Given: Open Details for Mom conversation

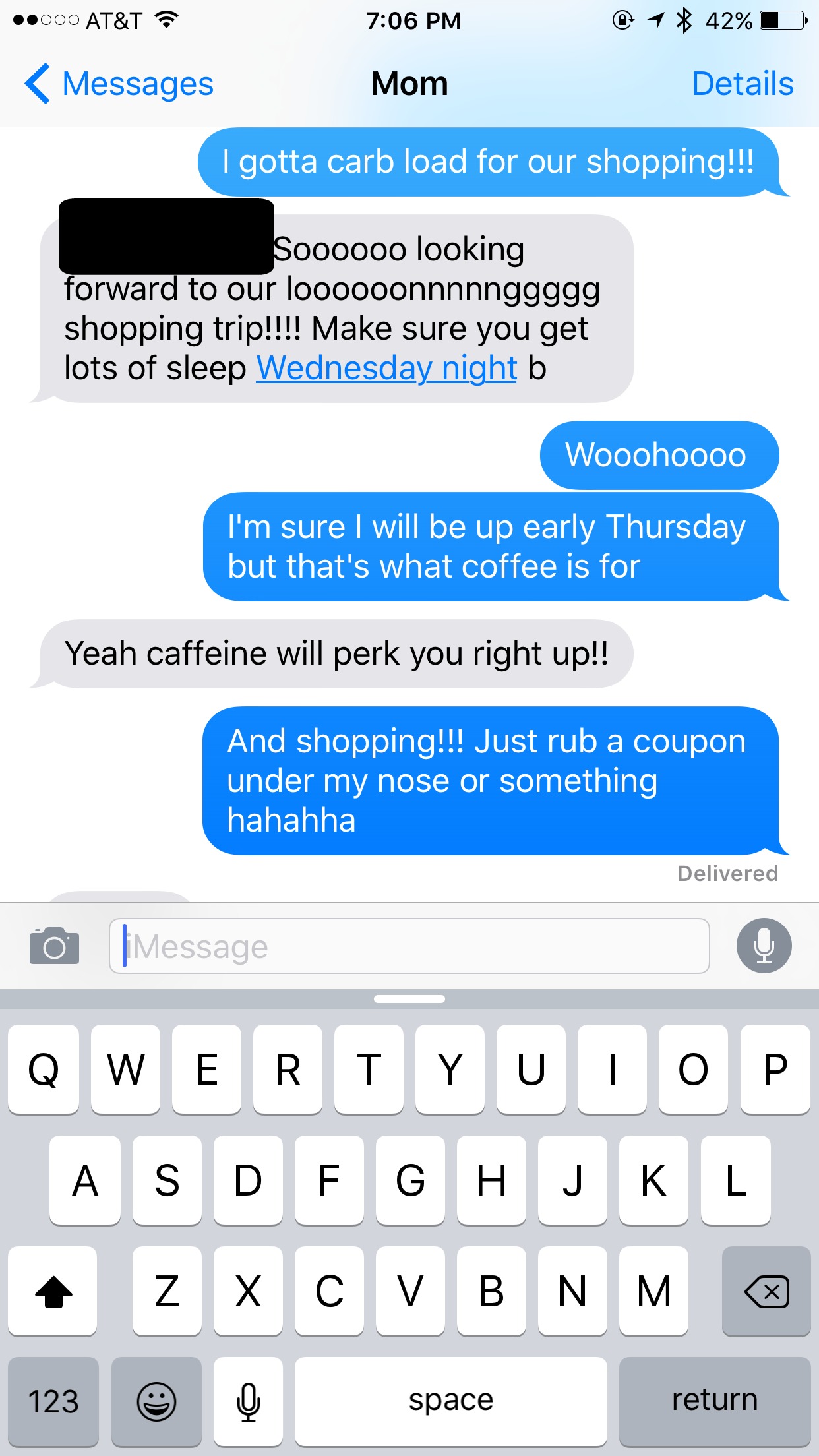Looking at the screenshot, I should 743,84.
